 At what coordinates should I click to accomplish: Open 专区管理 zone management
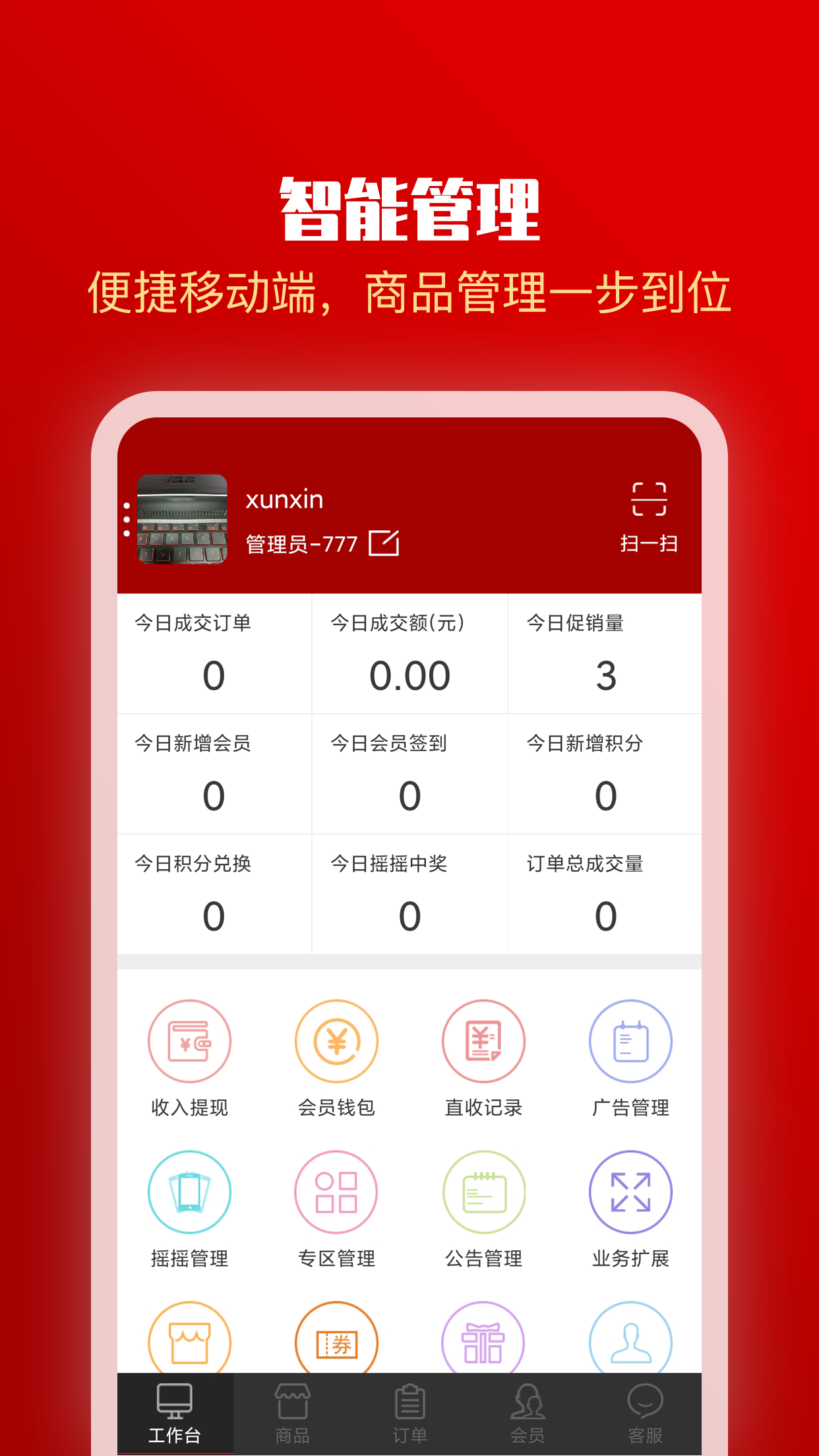click(x=336, y=1192)
